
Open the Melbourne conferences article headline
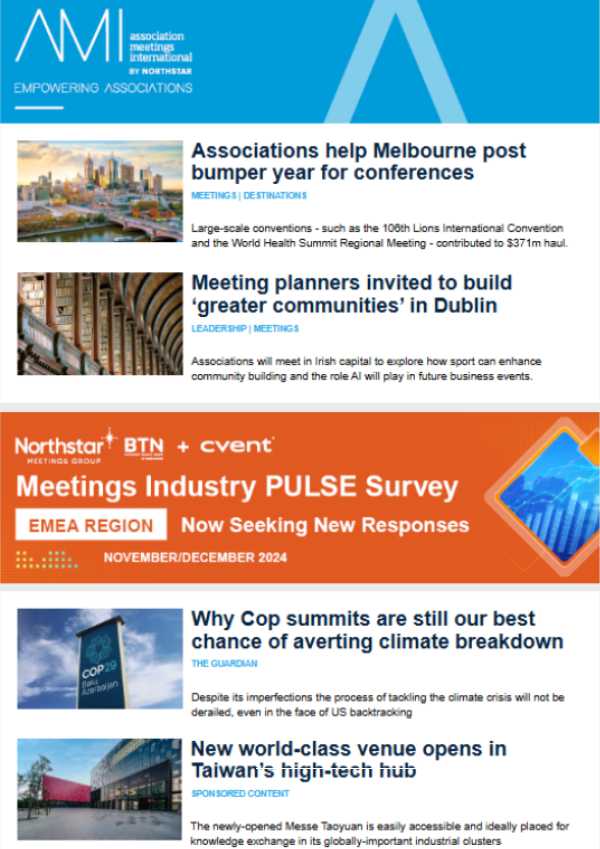click(358, 161)
